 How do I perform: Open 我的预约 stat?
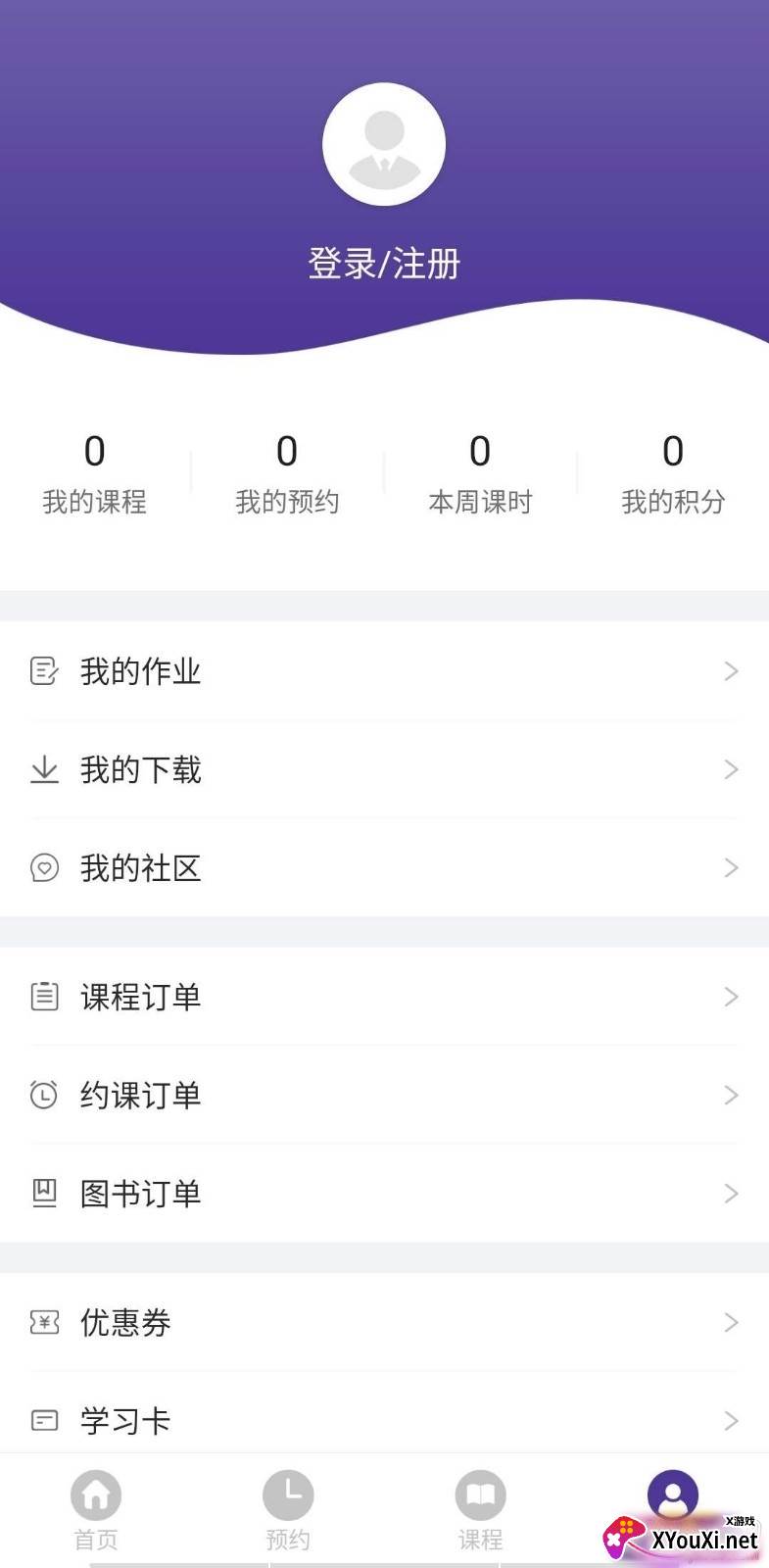(x=287, y=474)
